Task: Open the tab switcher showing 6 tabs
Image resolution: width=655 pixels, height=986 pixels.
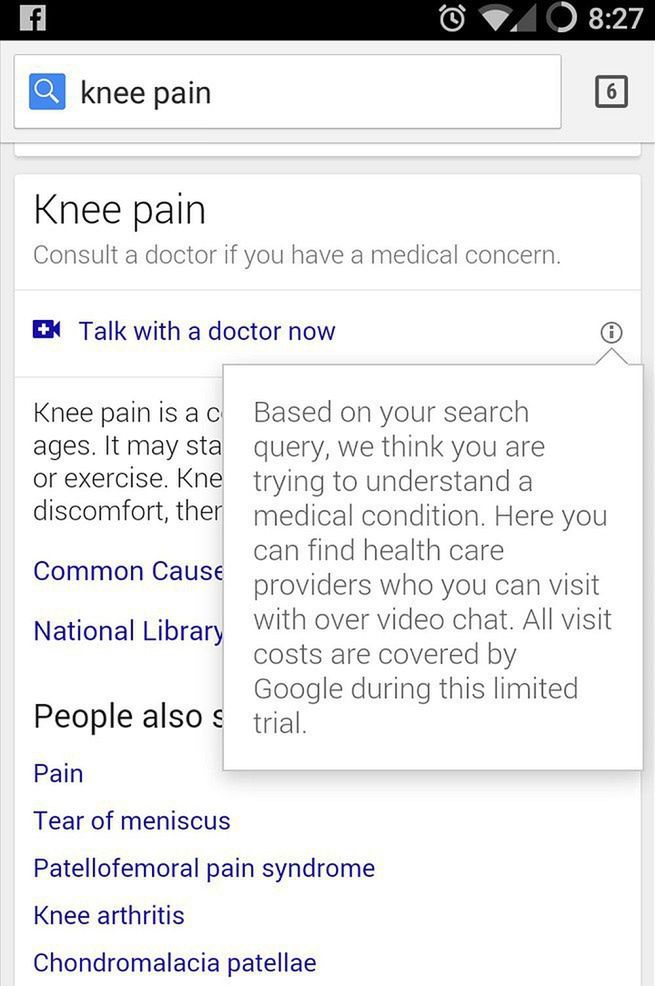Action: point(611,93)
